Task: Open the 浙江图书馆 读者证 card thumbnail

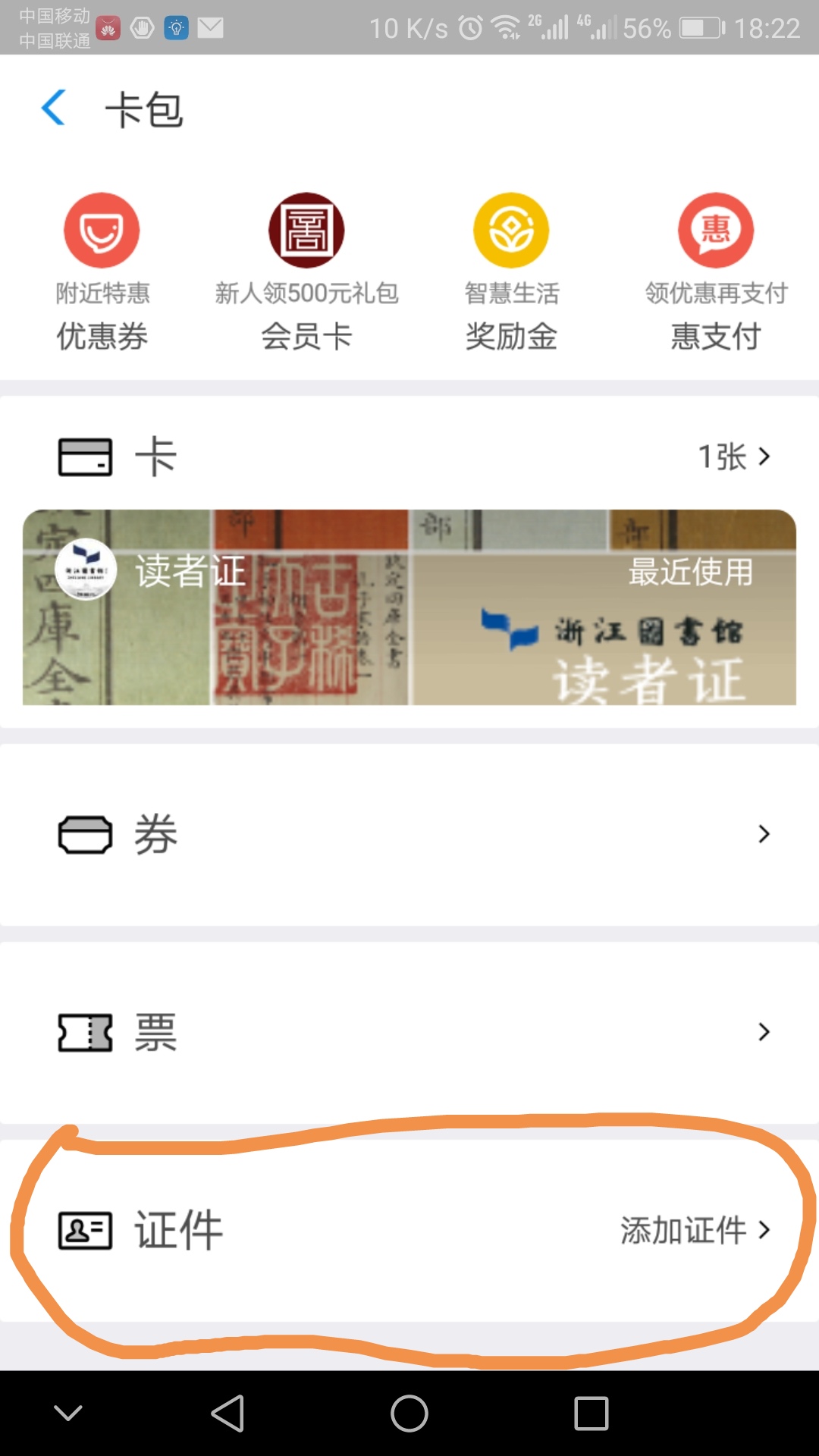Action: coord(409,608)
